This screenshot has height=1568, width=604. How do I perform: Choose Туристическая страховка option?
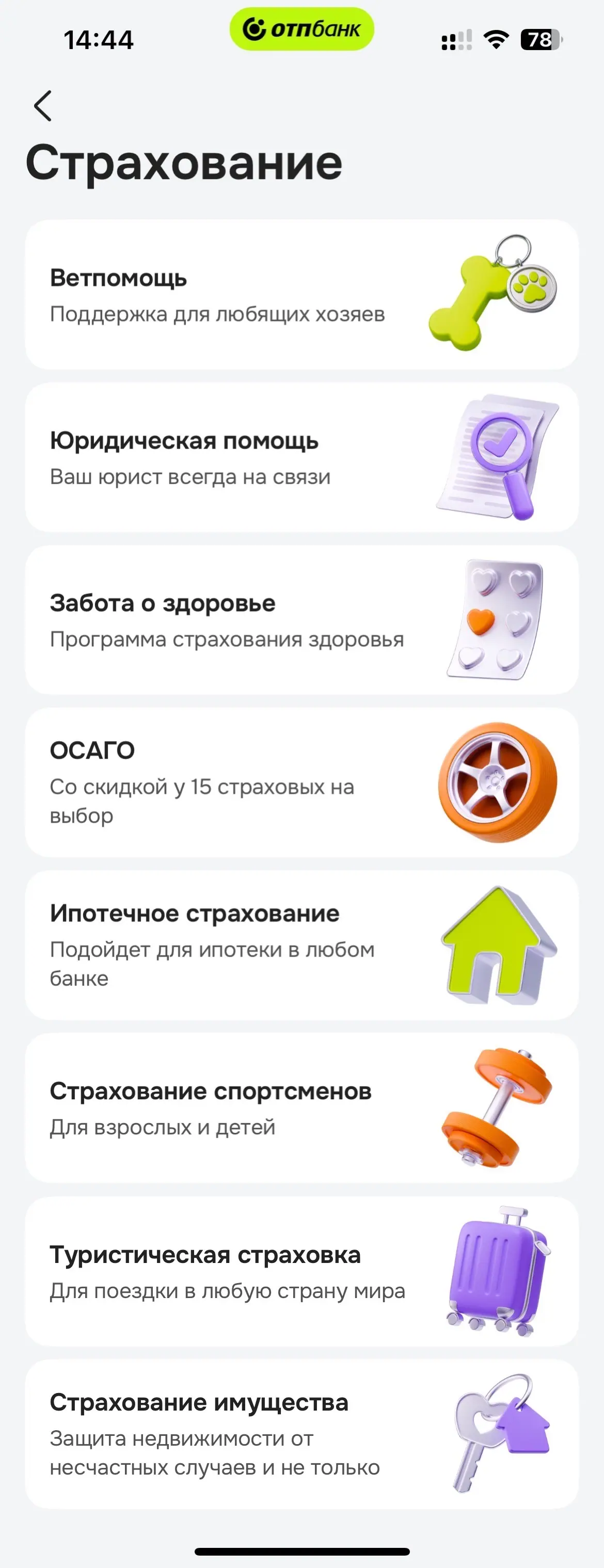click(301, 1272)
